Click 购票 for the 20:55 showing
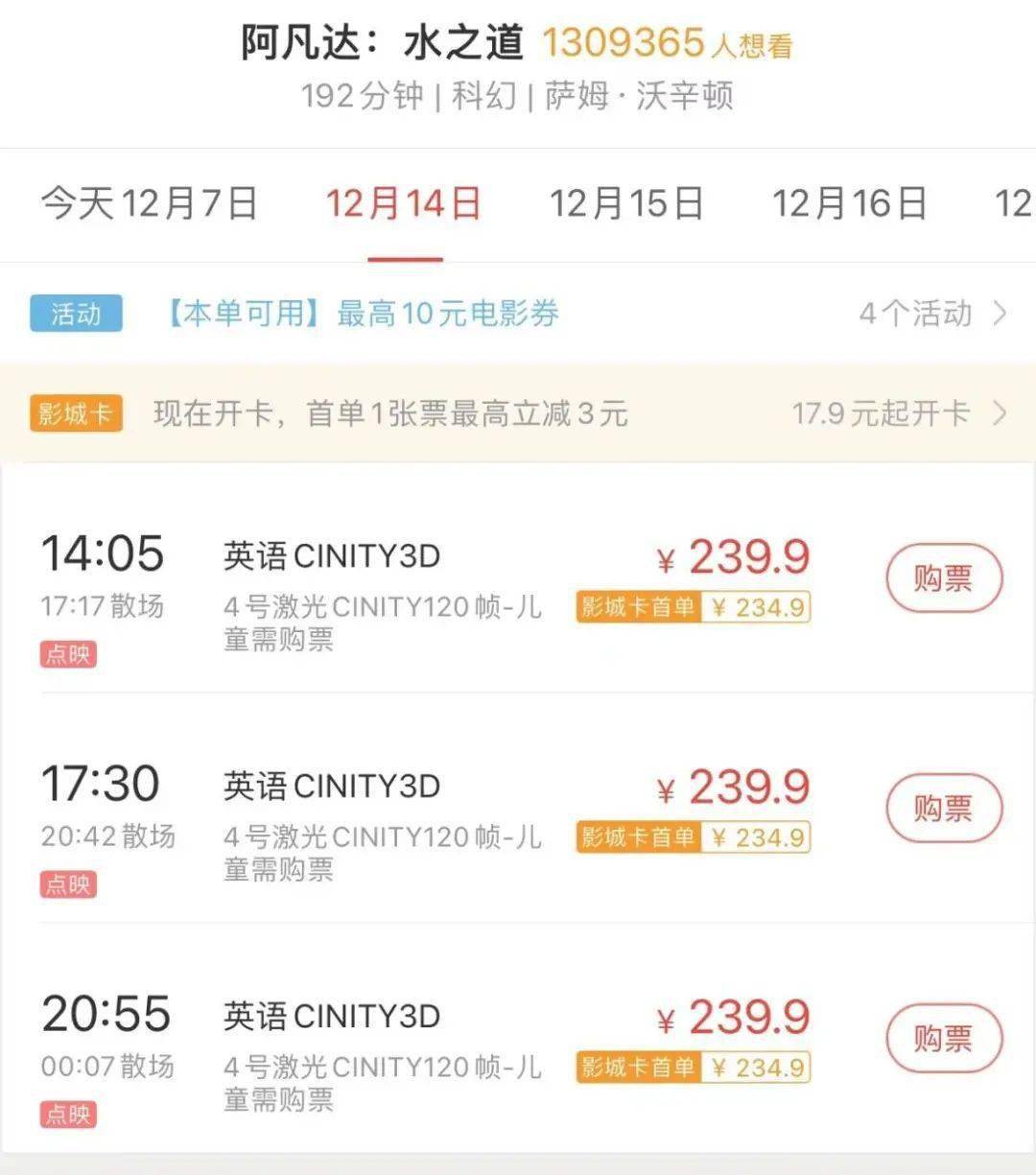Screen dimensions: 1036x1175 pos(943,1037)
